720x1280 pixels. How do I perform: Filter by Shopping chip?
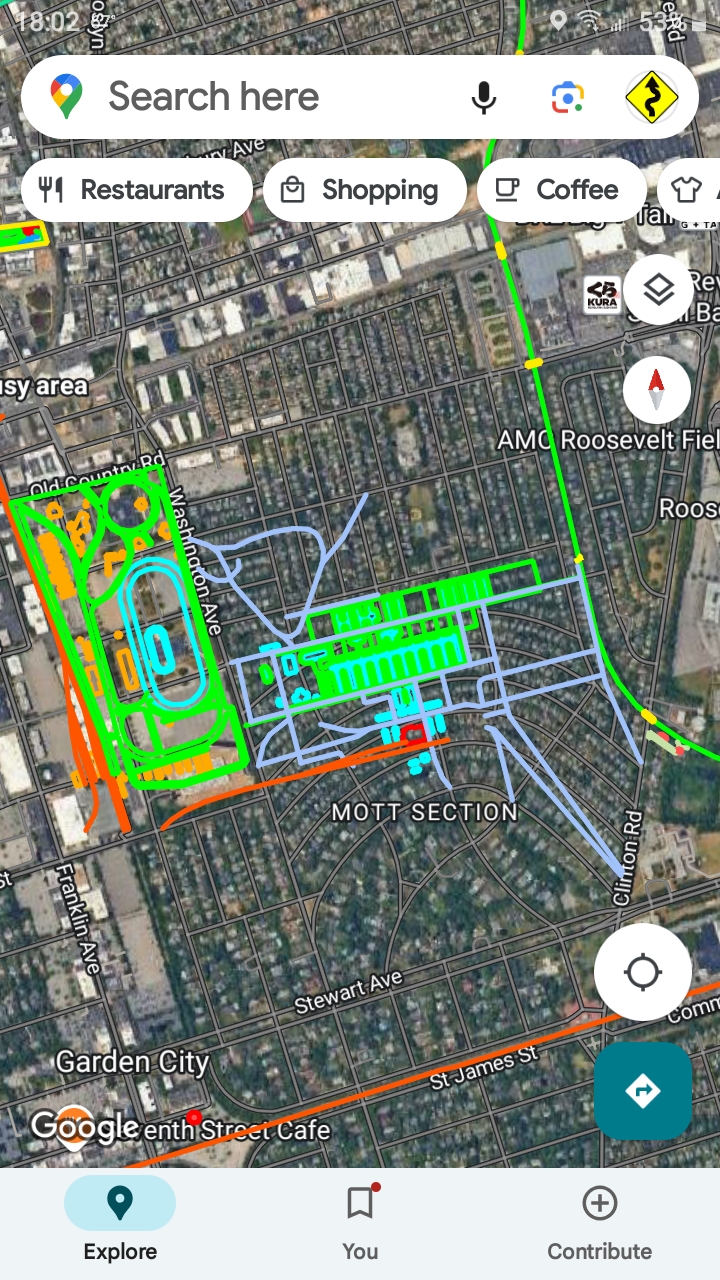coord(364,190)
